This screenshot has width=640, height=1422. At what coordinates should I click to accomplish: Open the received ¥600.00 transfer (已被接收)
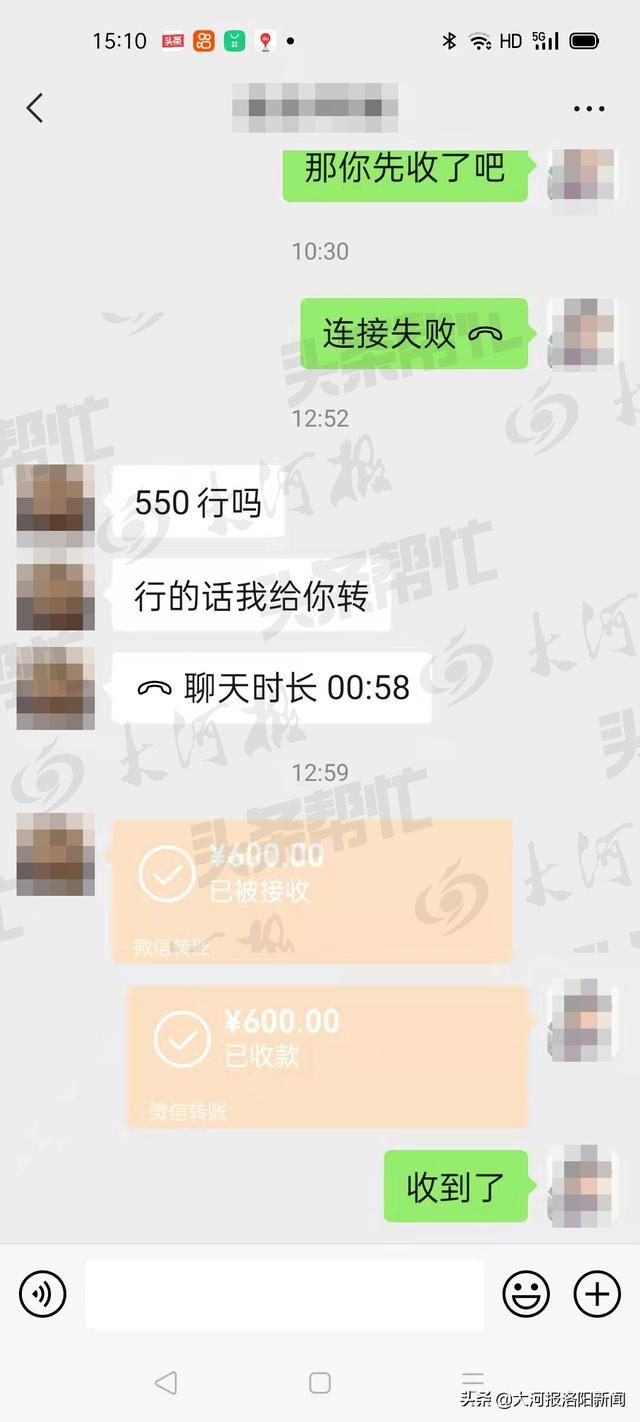coord(310,891)
